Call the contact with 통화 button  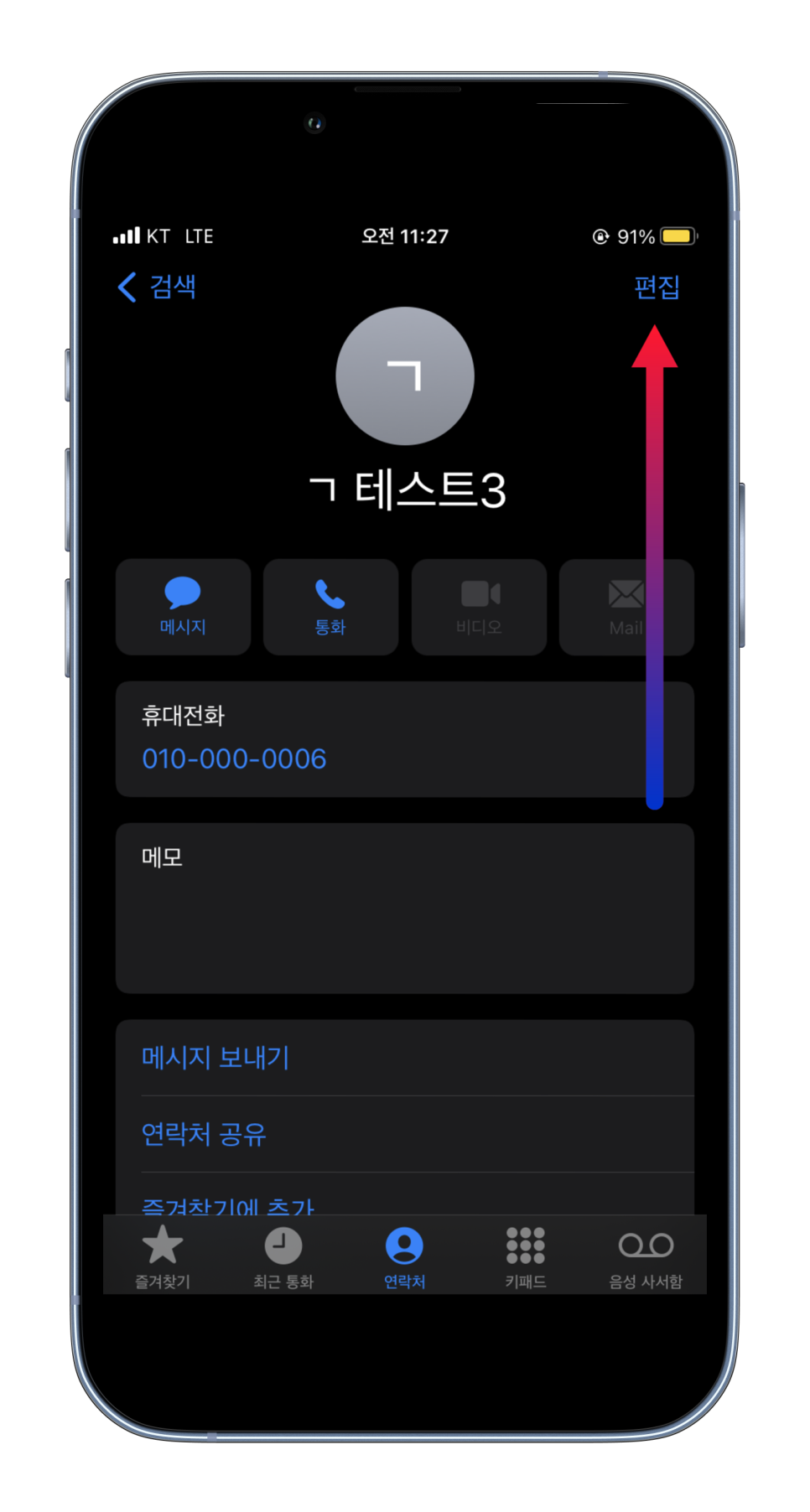click(330, 607)
